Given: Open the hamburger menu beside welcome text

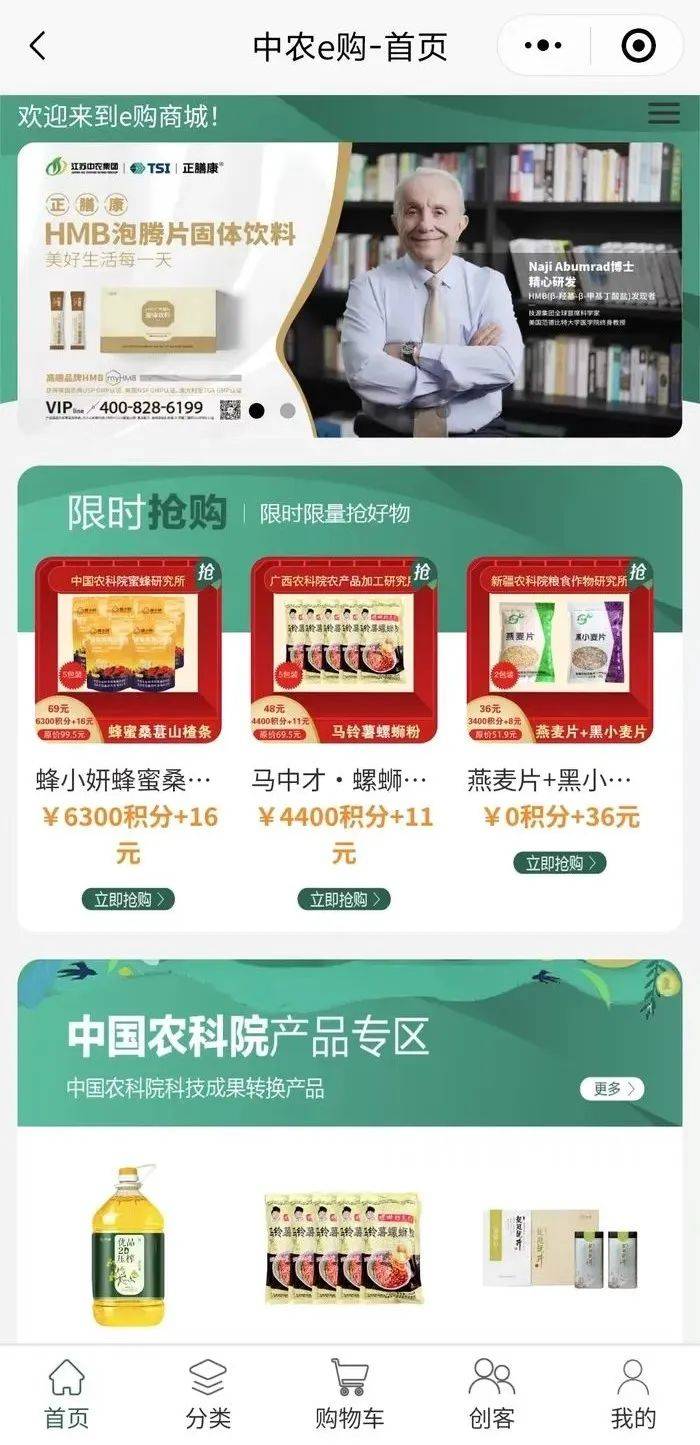Looking at the screenshot, I should (x=663, y=113).
